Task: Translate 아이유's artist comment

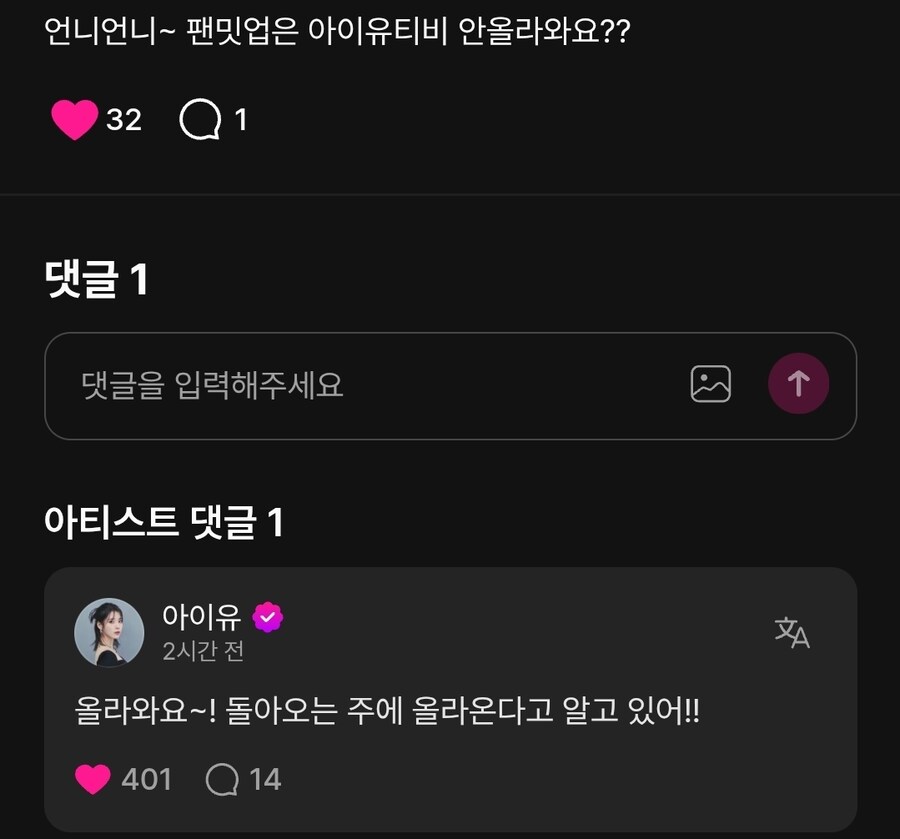Action: [792, 632]
